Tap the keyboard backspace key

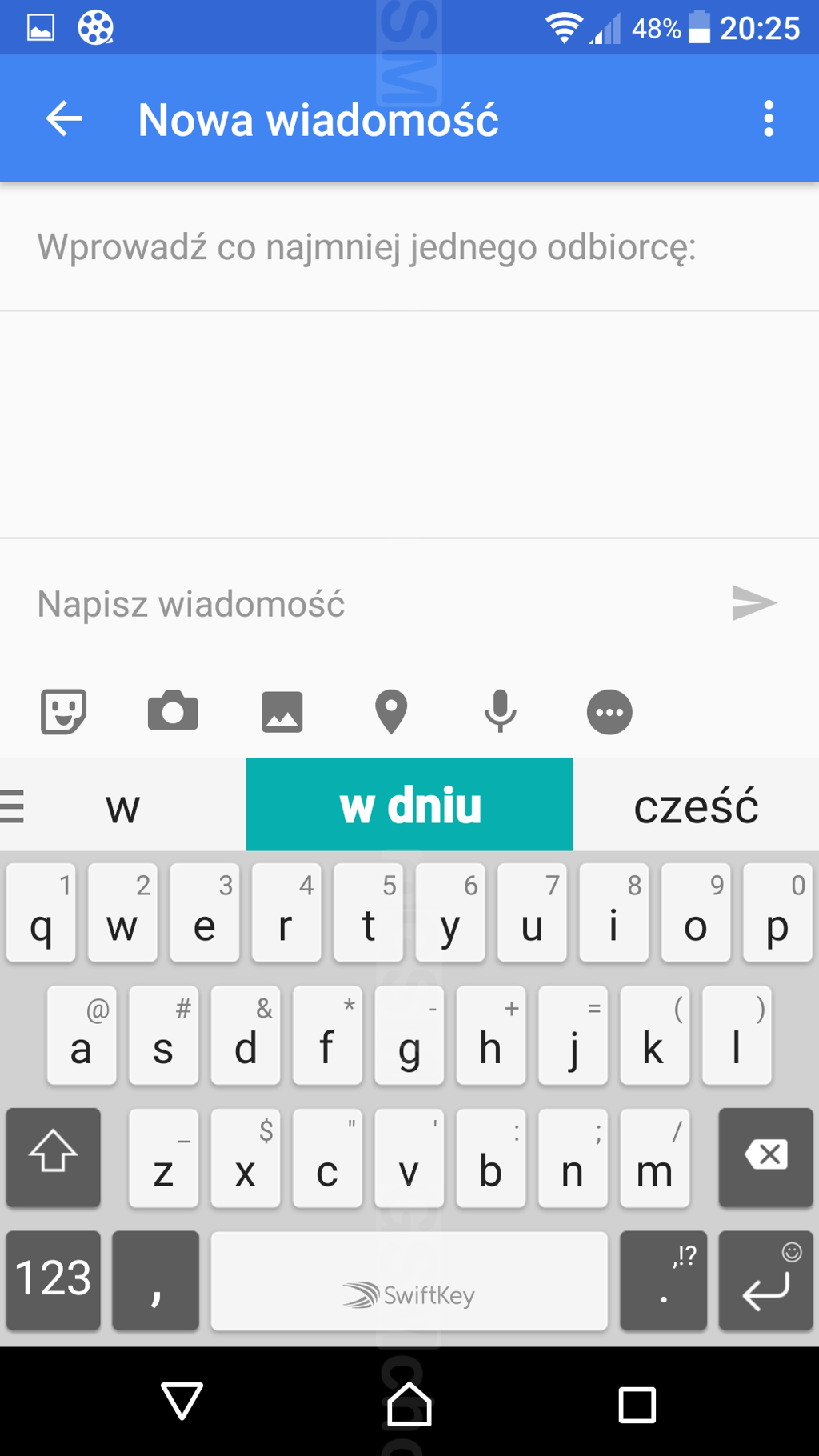(x=765, y=1156)
